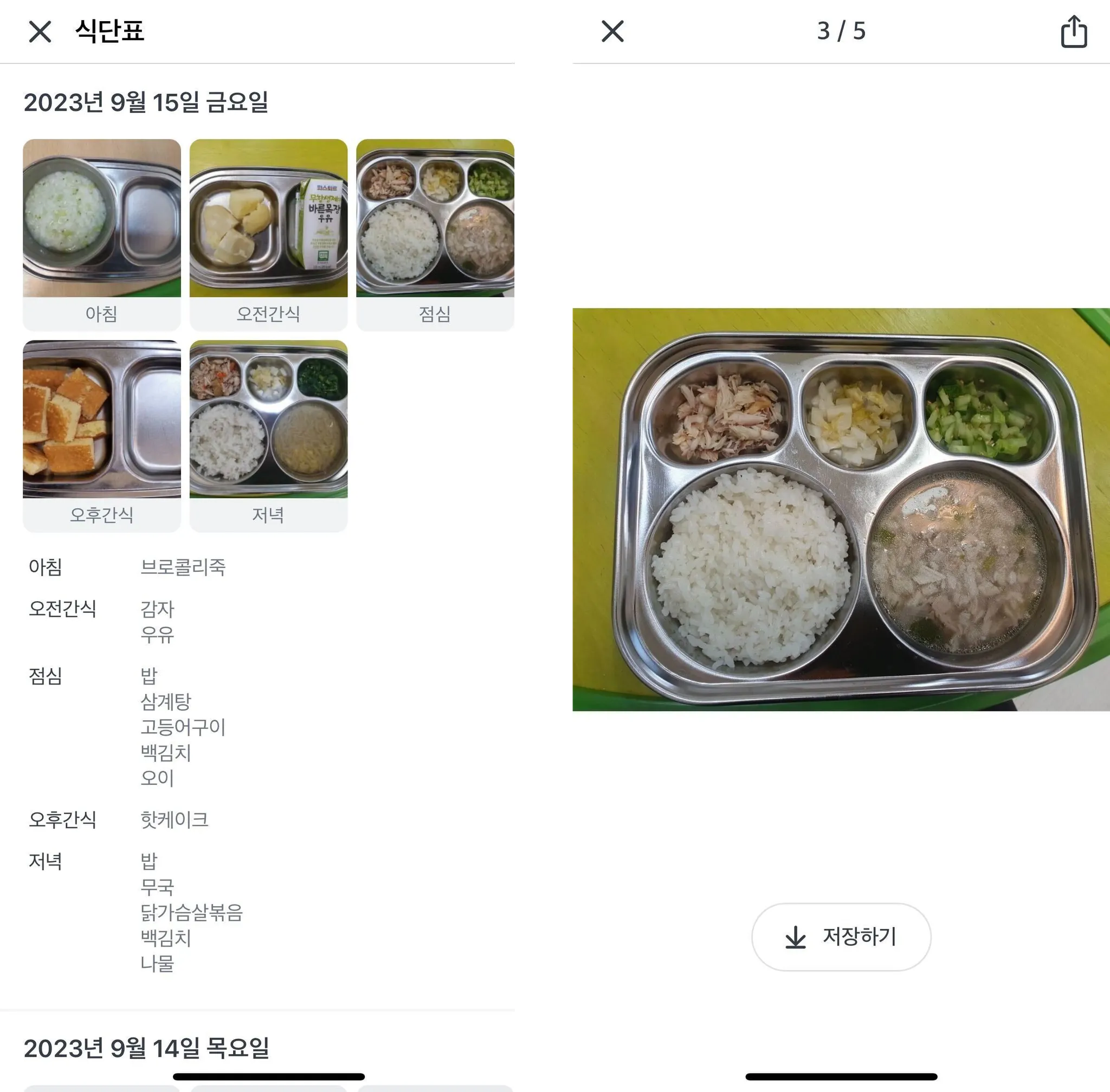
Task: Close the 식단표 meal plan screen
Action: click(40, 31)
